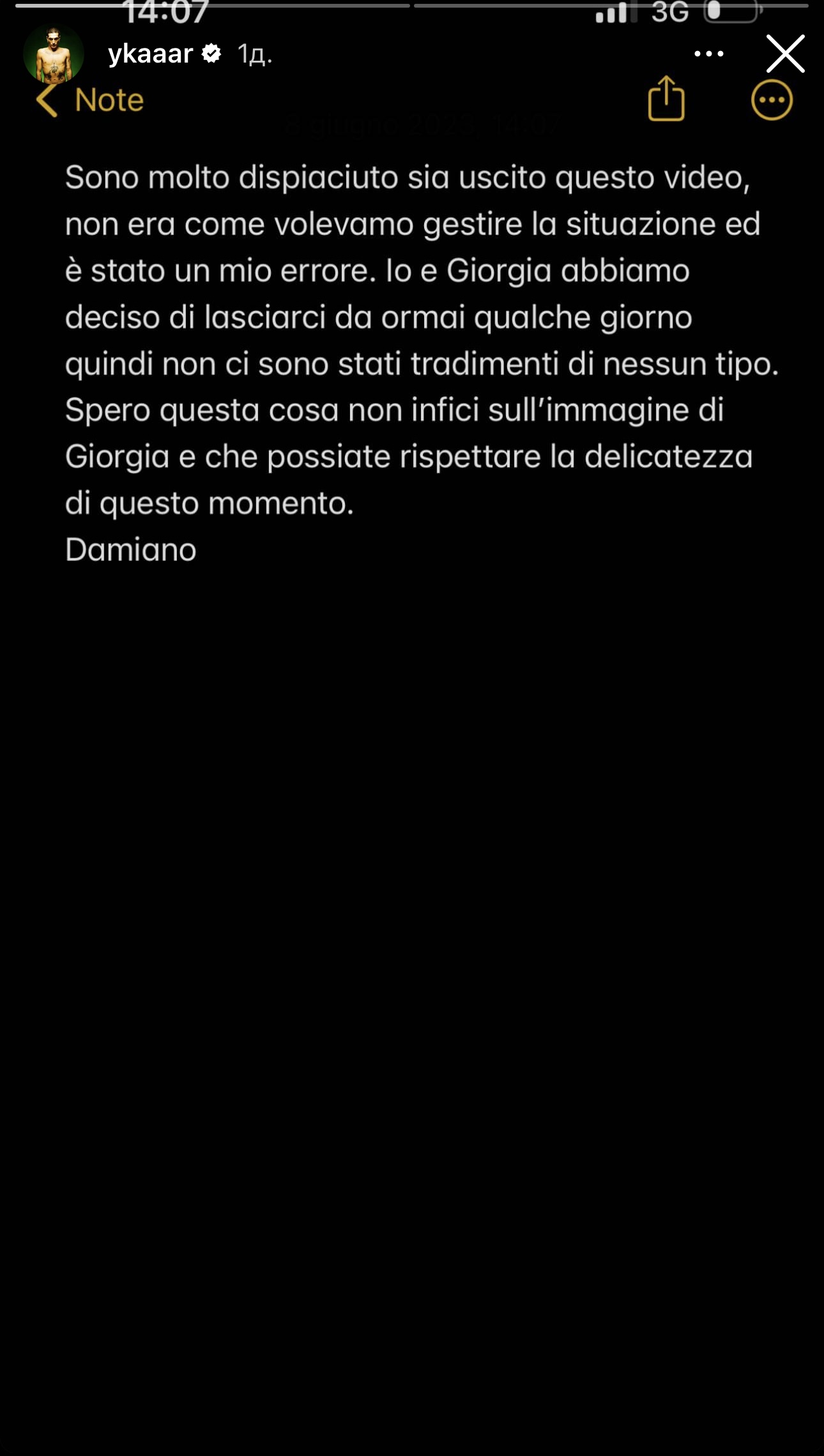This screenshot has width=824, height=1456.
Task: Close the story viewer
Action: 785,54
